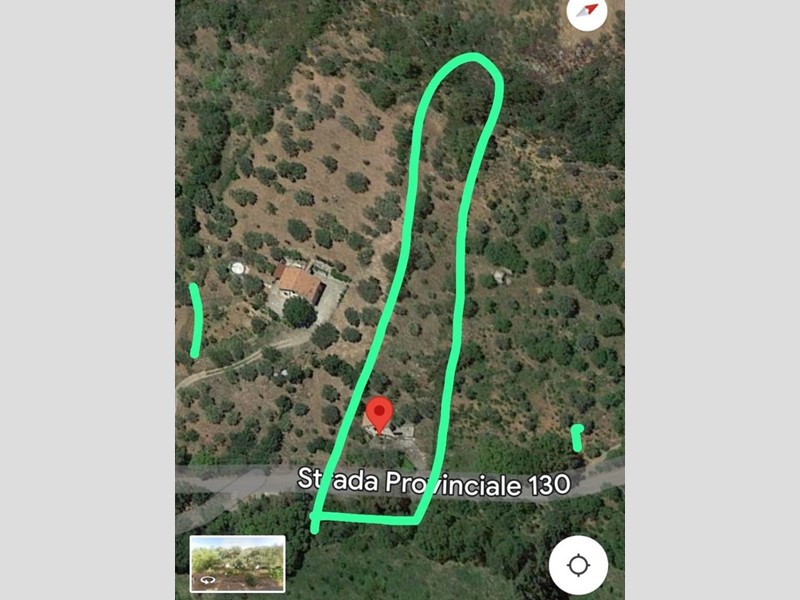Center the map on my location
800x600 pixels.
pos(578,565)
